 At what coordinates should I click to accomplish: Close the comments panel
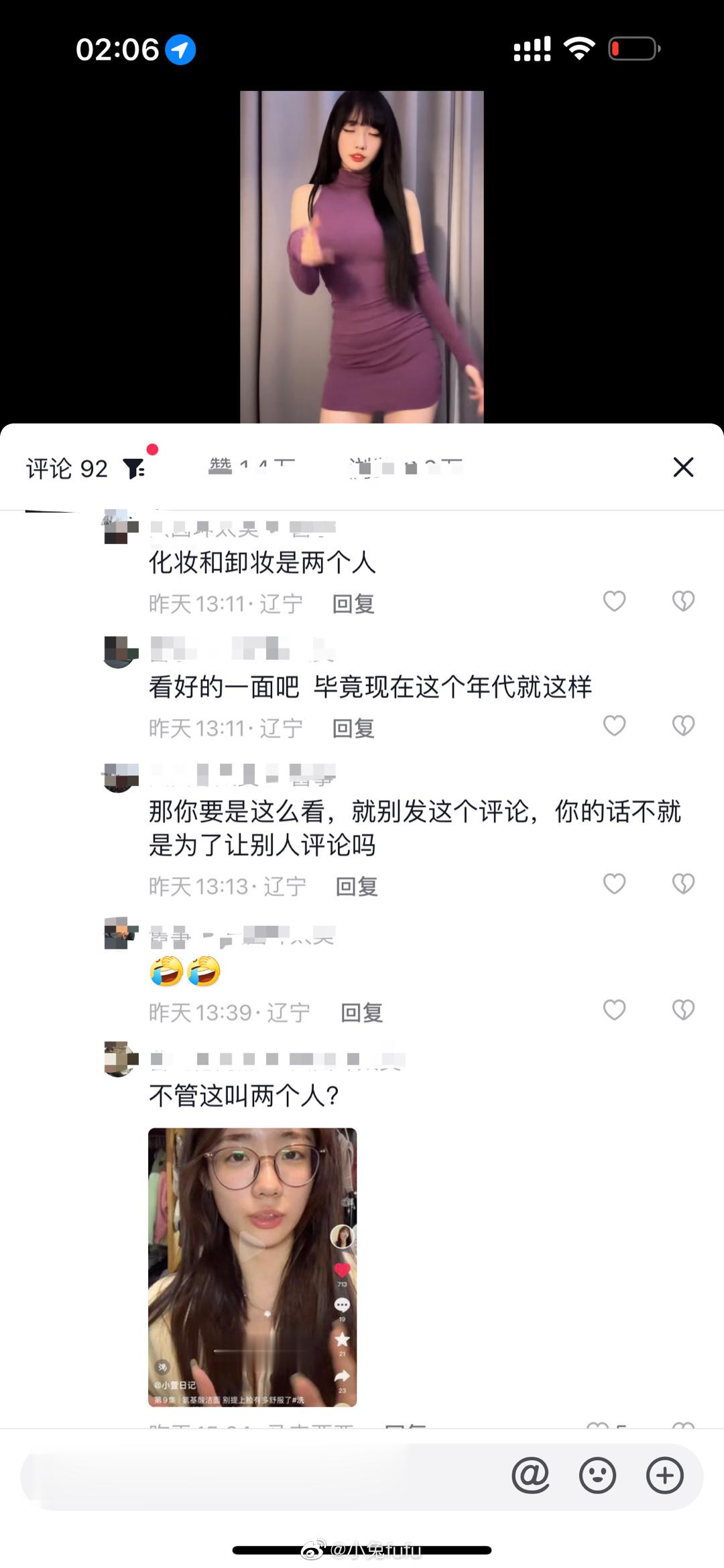pyautogui.click(x=682, y=467)
